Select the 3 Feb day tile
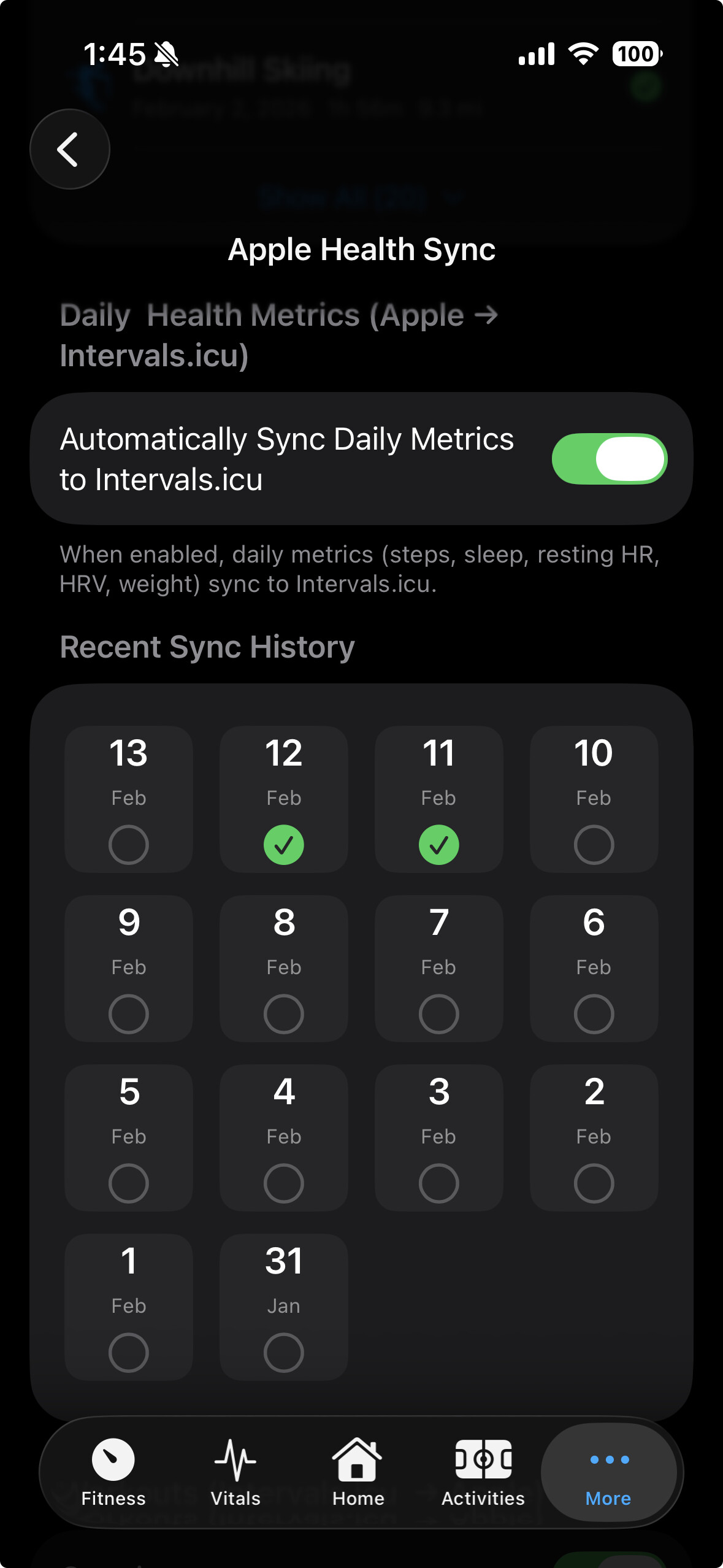The height and width of the screenshot is (1568, 723). 439,1137
